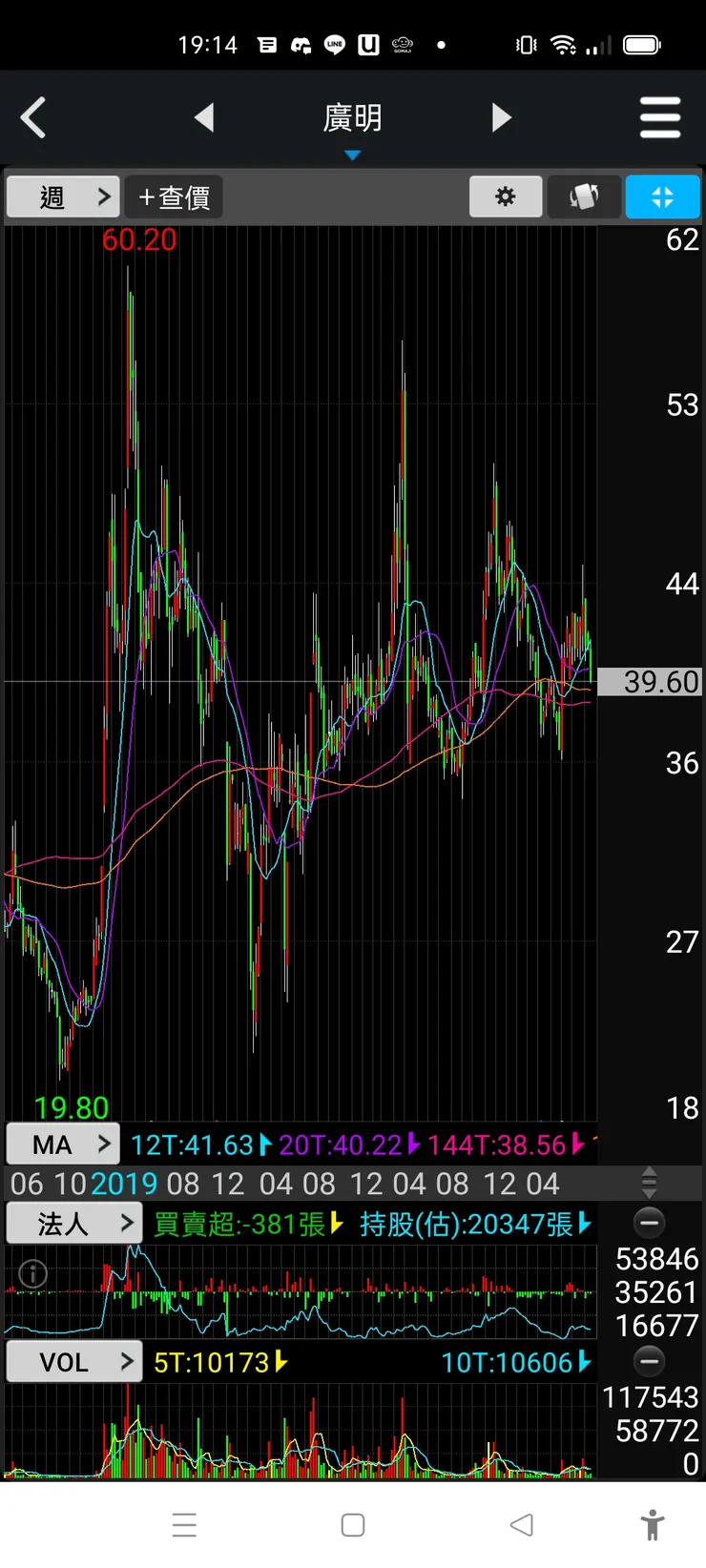Open the hamburger menu
Image resolution: width=706 pixels, height=1568 pixels.
click(x=660, y=118)
